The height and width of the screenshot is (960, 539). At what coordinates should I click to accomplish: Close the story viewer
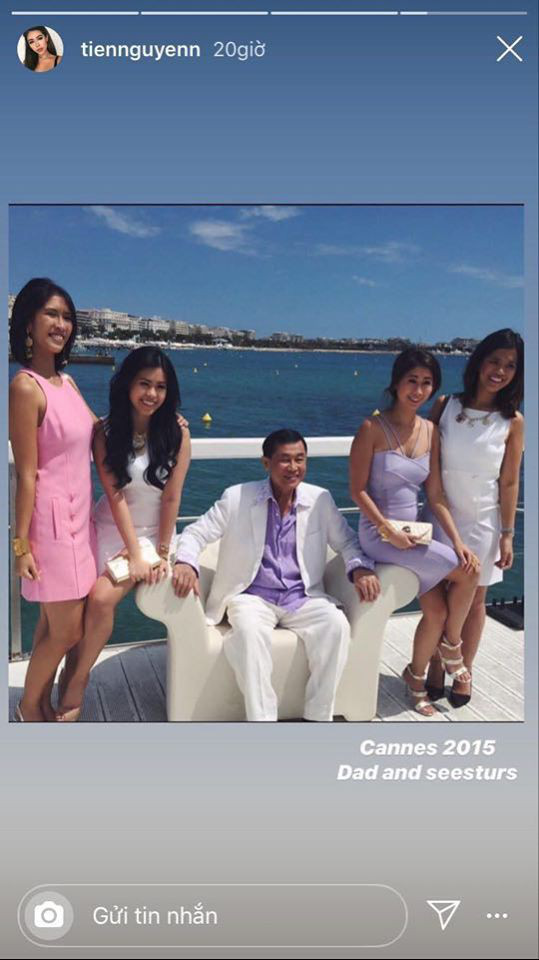[509, 49]
